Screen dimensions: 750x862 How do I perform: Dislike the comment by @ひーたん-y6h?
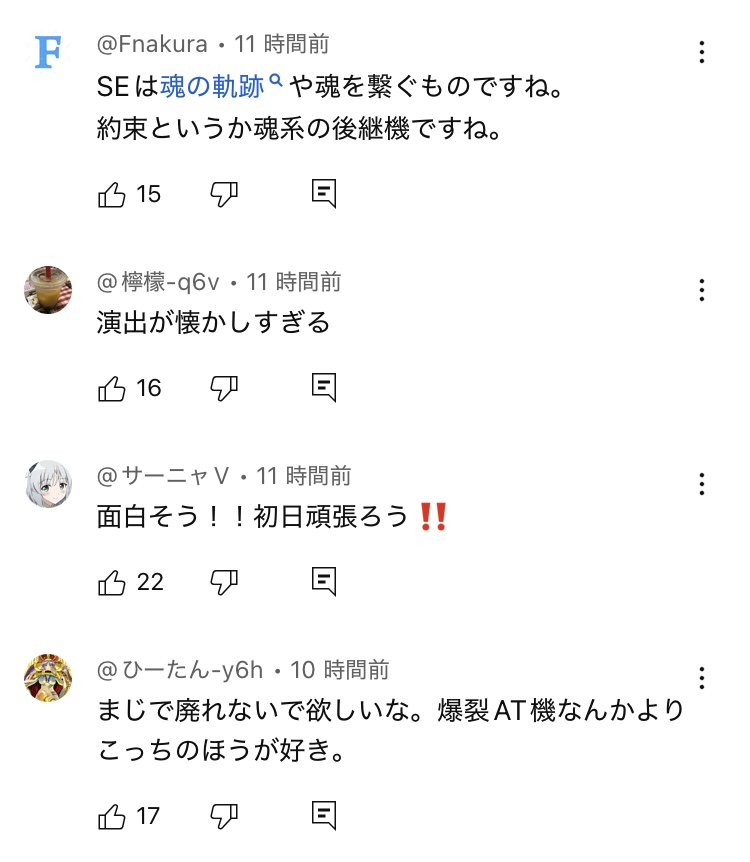224,816
